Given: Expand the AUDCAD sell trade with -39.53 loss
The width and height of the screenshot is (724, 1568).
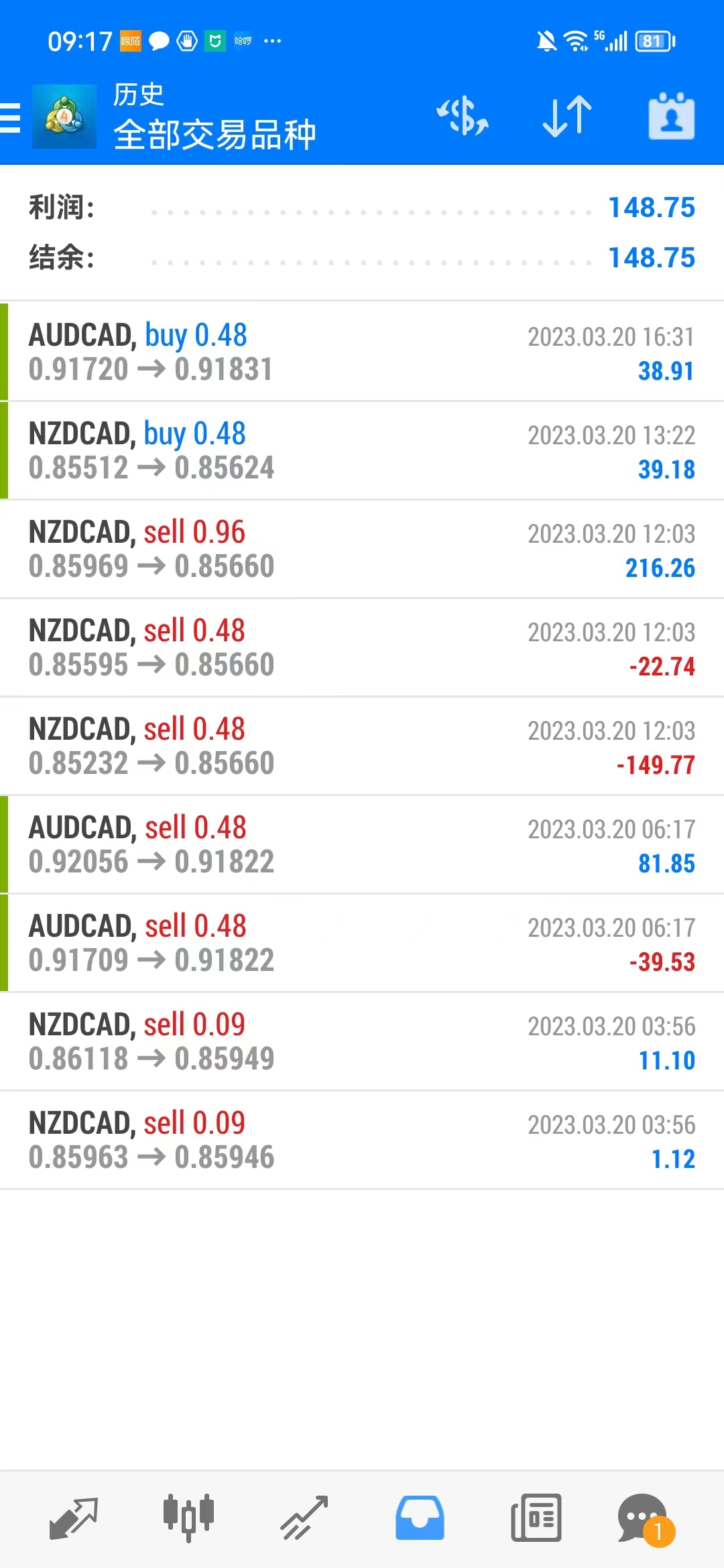Looking at the screenshot, I should point(362,943).
